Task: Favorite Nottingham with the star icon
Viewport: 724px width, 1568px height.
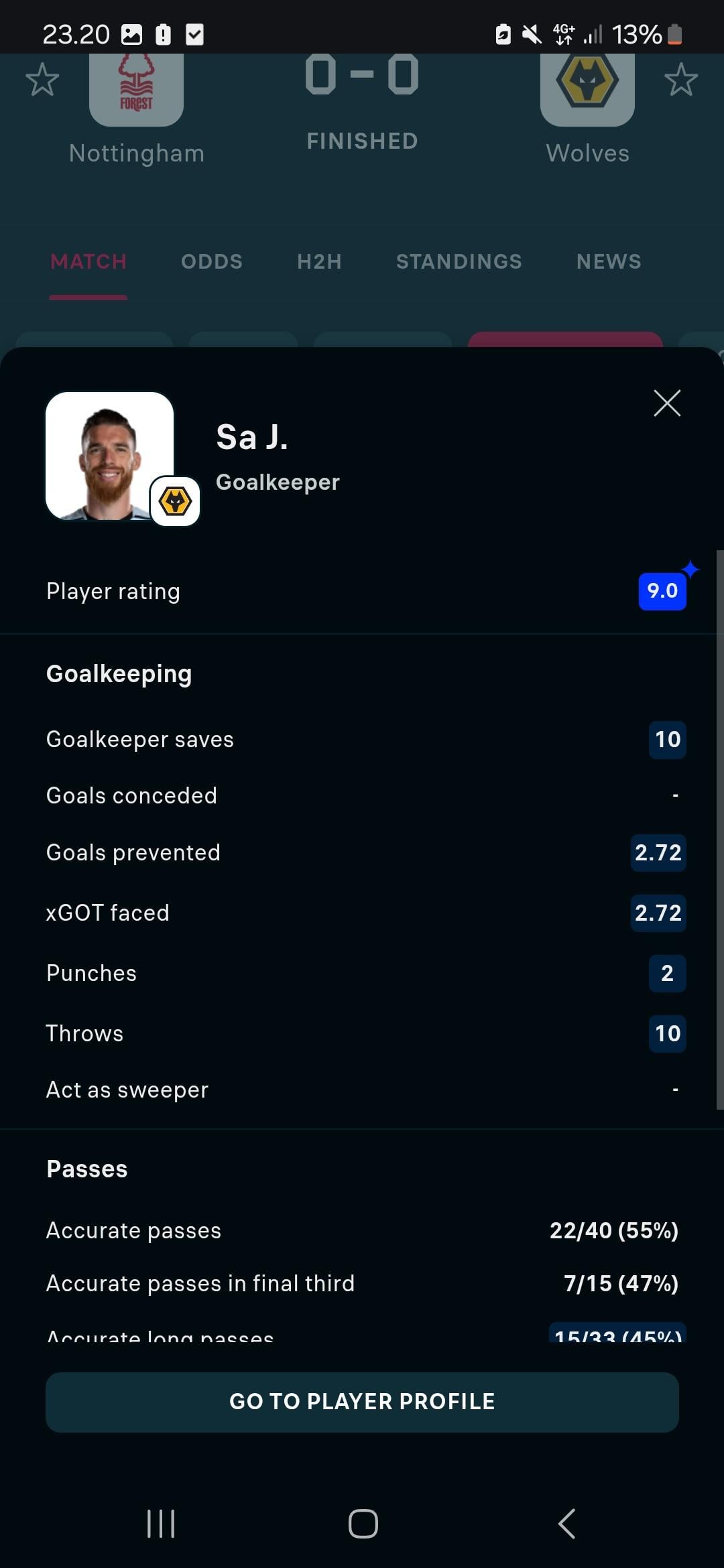Action: click(42, 80)
